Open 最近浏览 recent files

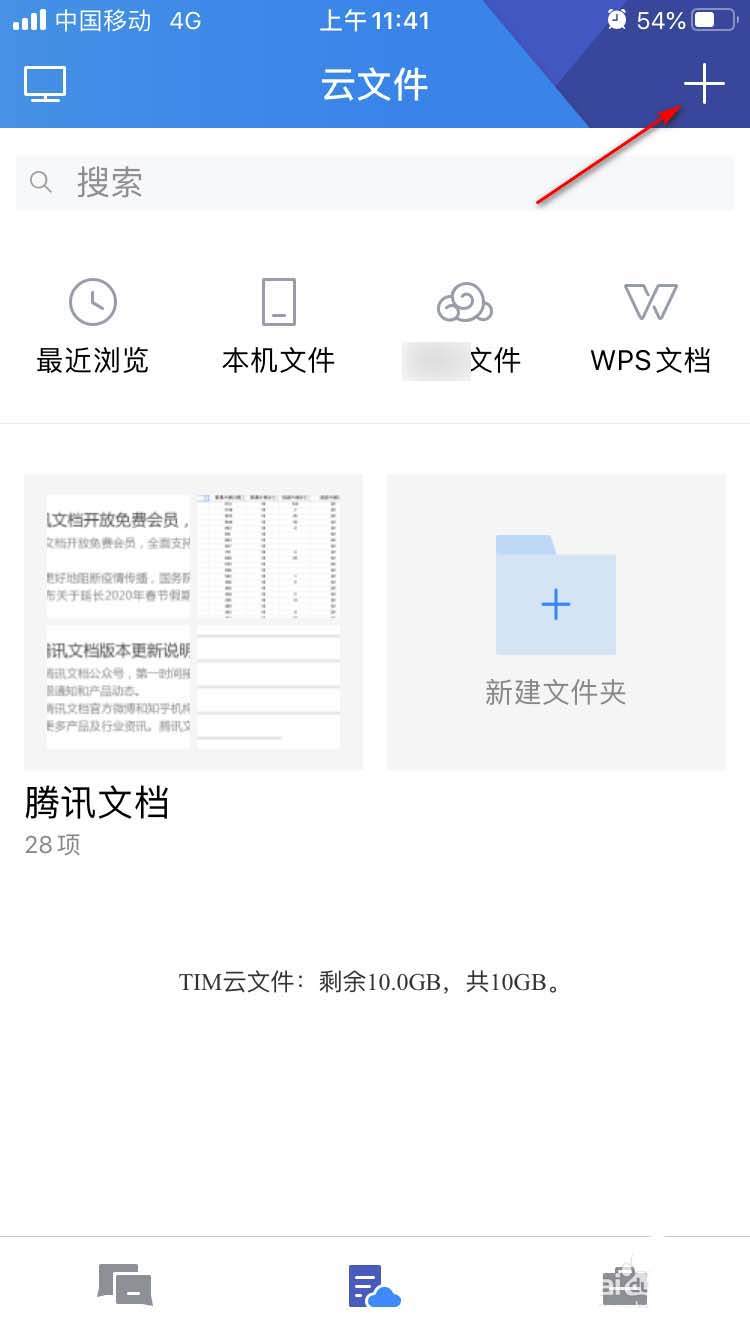[93, 326]
